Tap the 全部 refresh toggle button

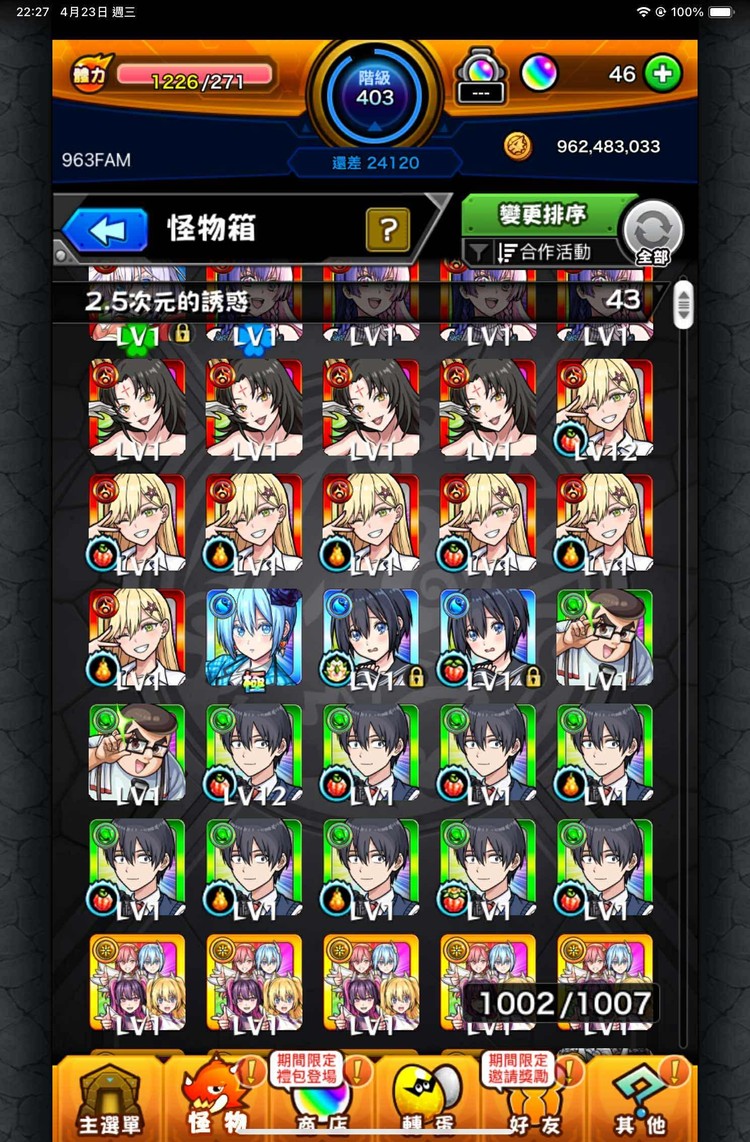click(652, 233)
